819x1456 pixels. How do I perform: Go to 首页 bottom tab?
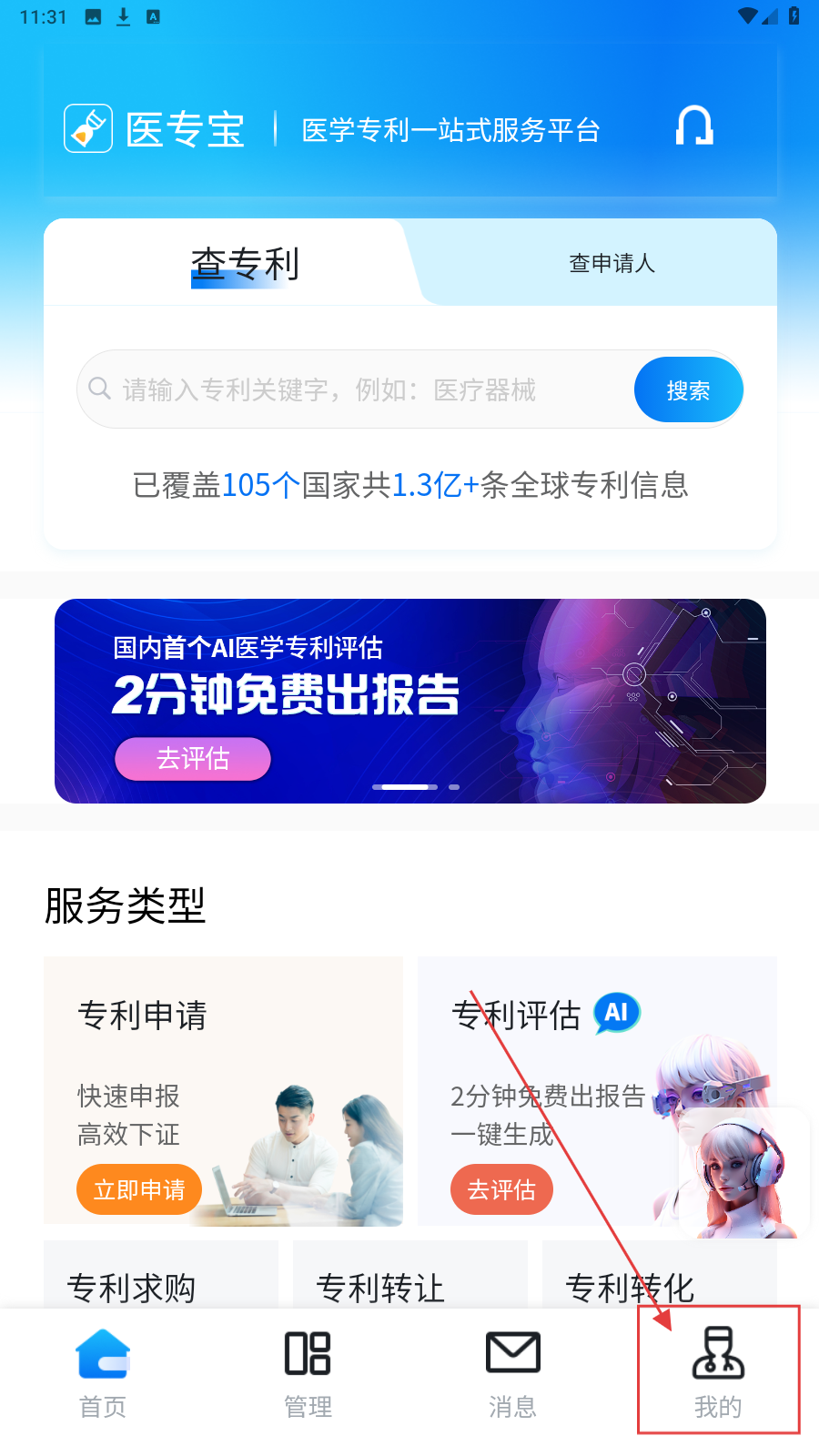103,1372
